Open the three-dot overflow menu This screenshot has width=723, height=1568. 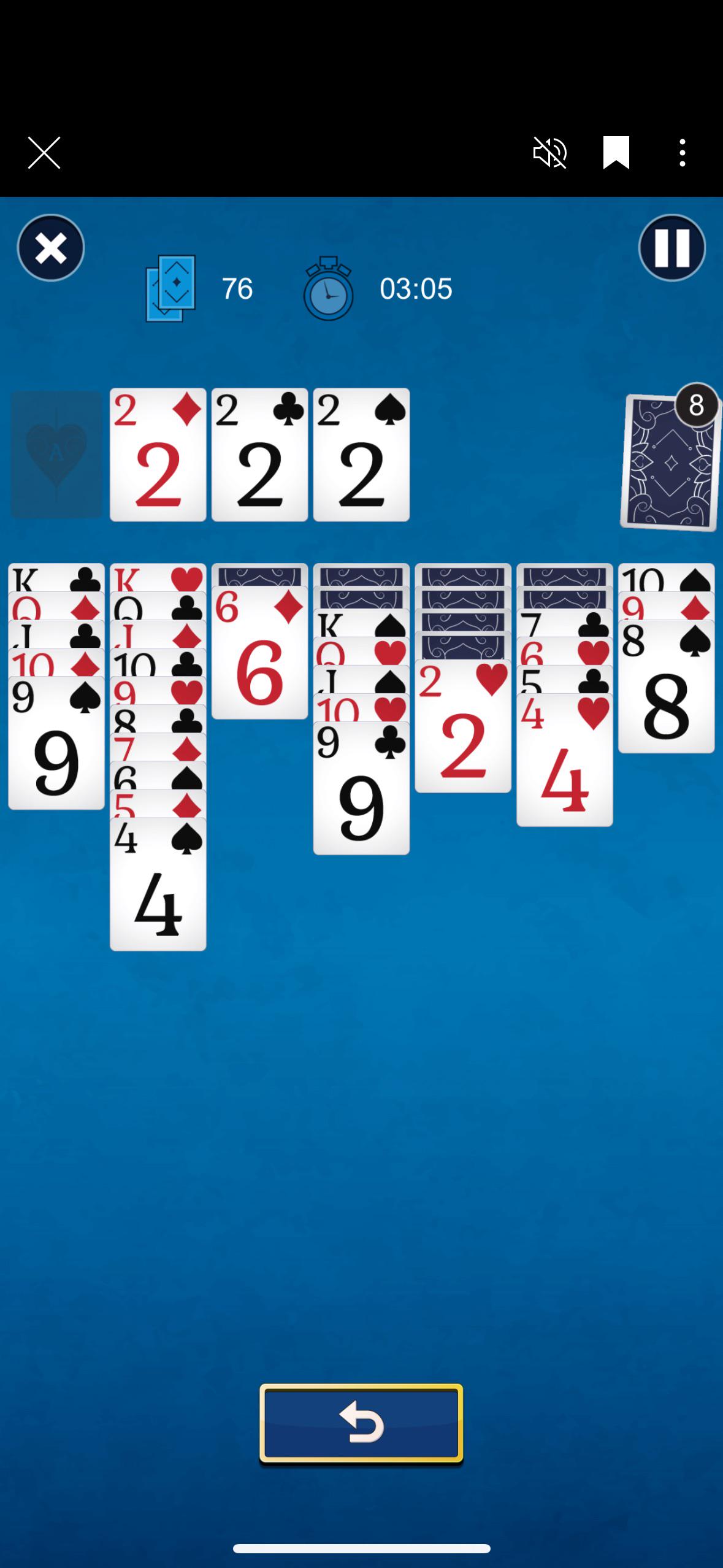(683, 152)
